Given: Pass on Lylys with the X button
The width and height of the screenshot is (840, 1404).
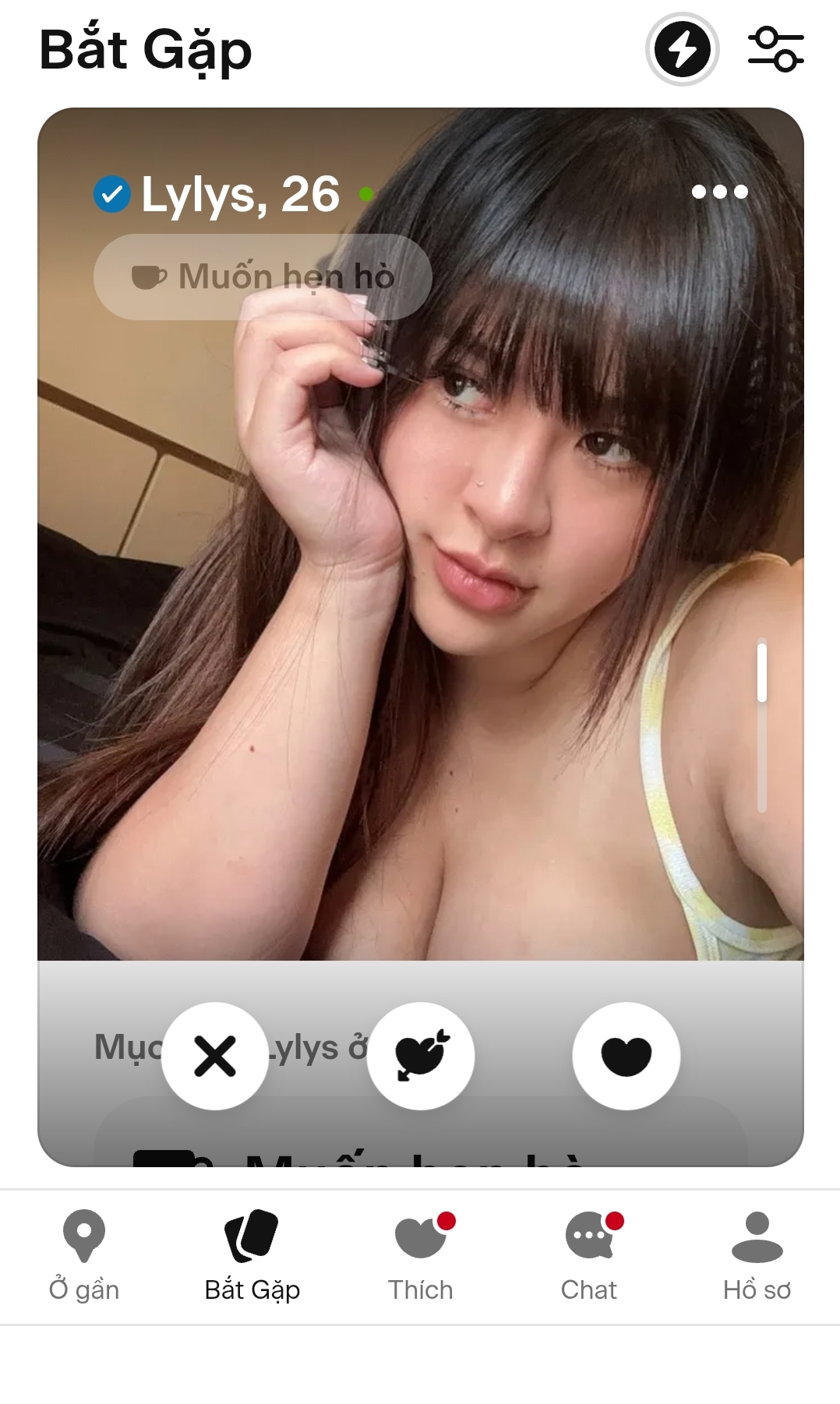Looking at the screenshot, I should (215, 1056).
